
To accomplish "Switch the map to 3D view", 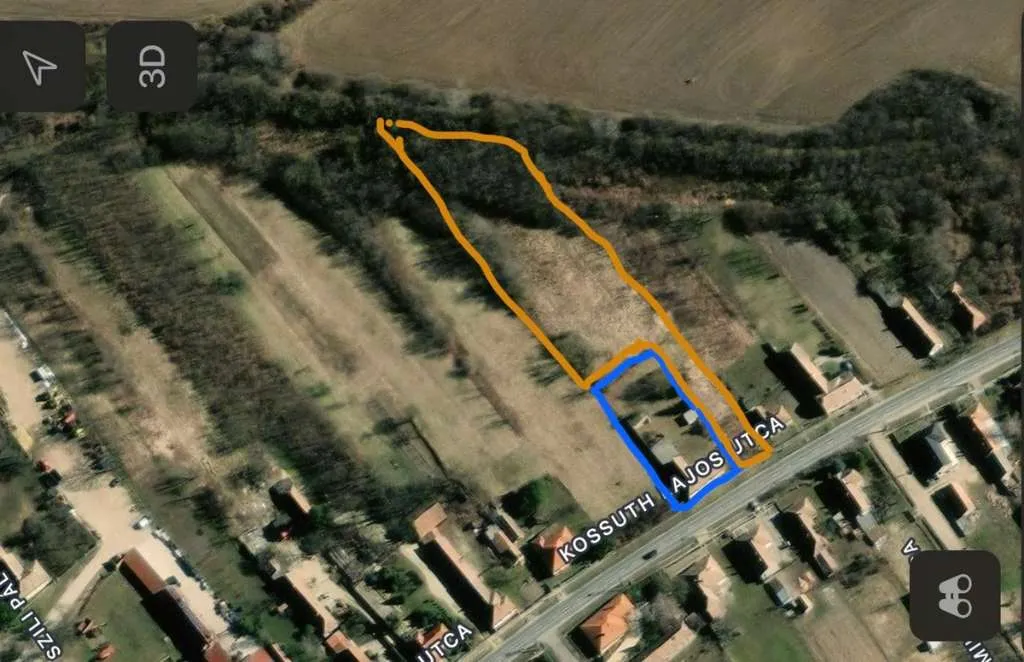I will coord(152,67).
